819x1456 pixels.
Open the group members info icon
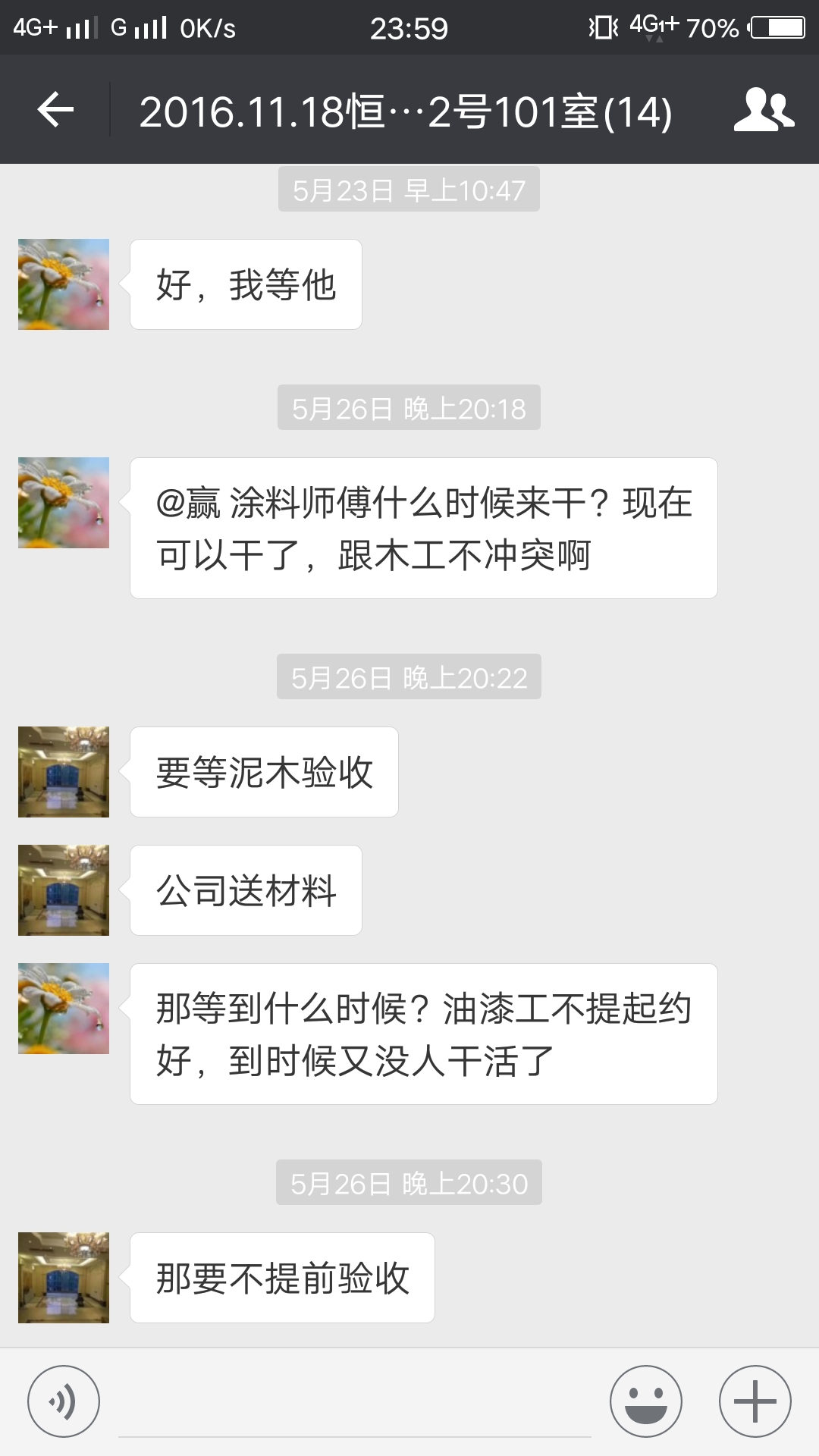[x=764, y=111]
